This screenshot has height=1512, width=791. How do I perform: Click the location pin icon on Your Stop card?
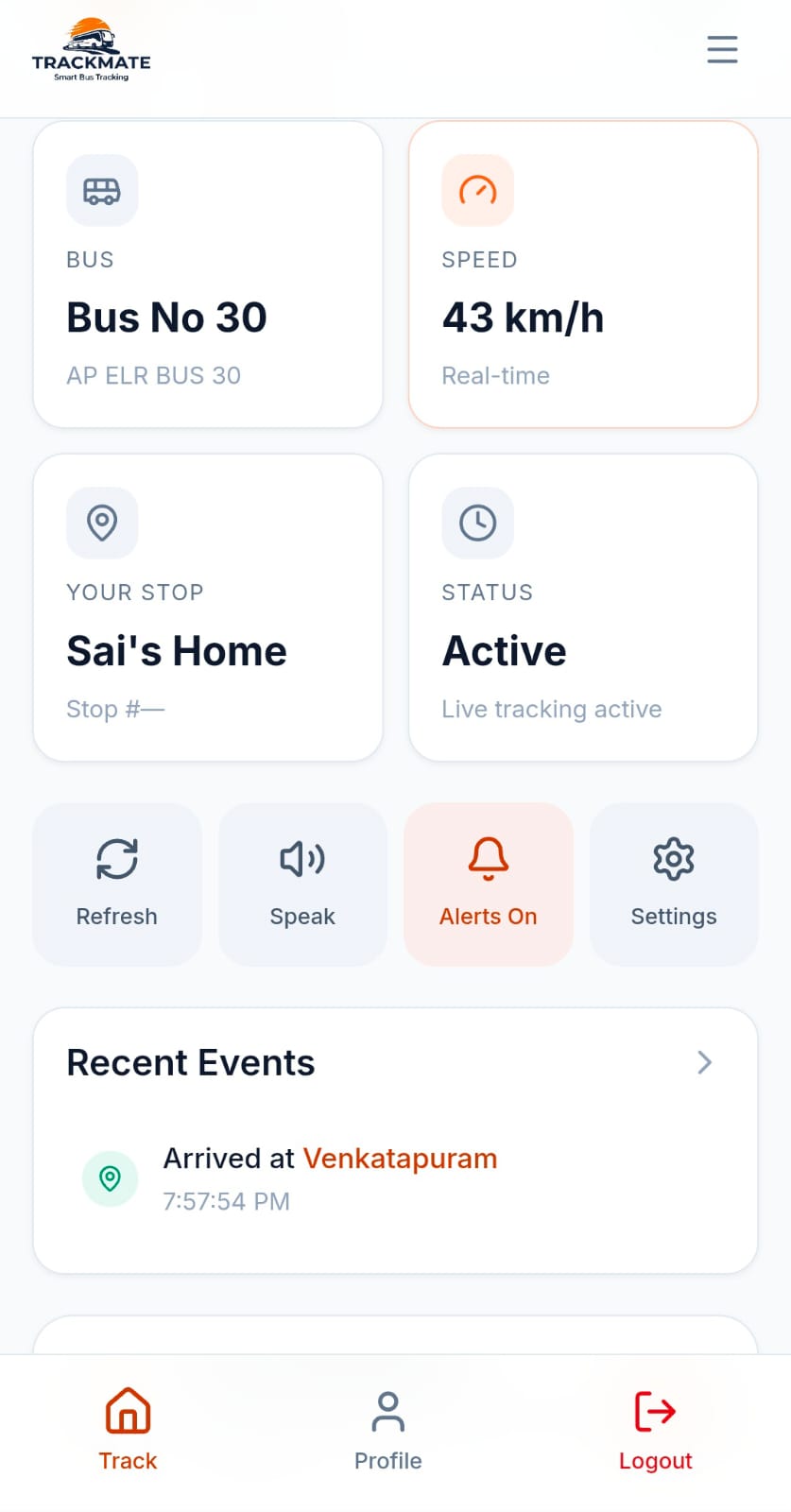coord(101,523)
